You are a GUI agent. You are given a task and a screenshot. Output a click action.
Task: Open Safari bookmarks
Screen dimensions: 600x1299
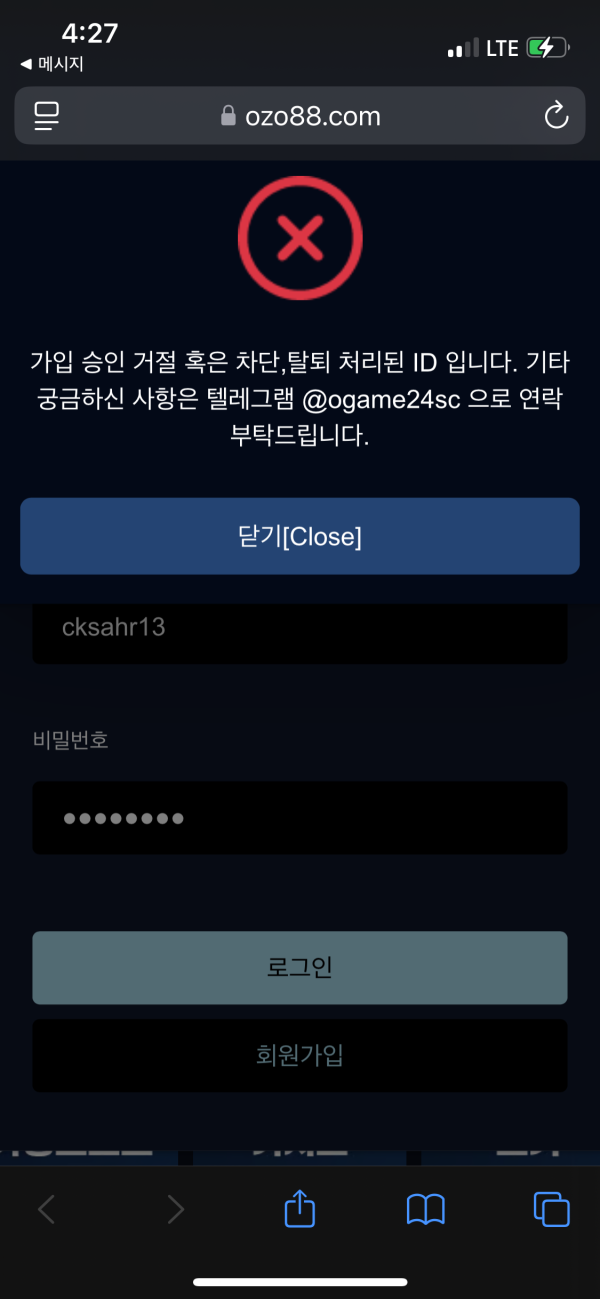pos(425,1210)
